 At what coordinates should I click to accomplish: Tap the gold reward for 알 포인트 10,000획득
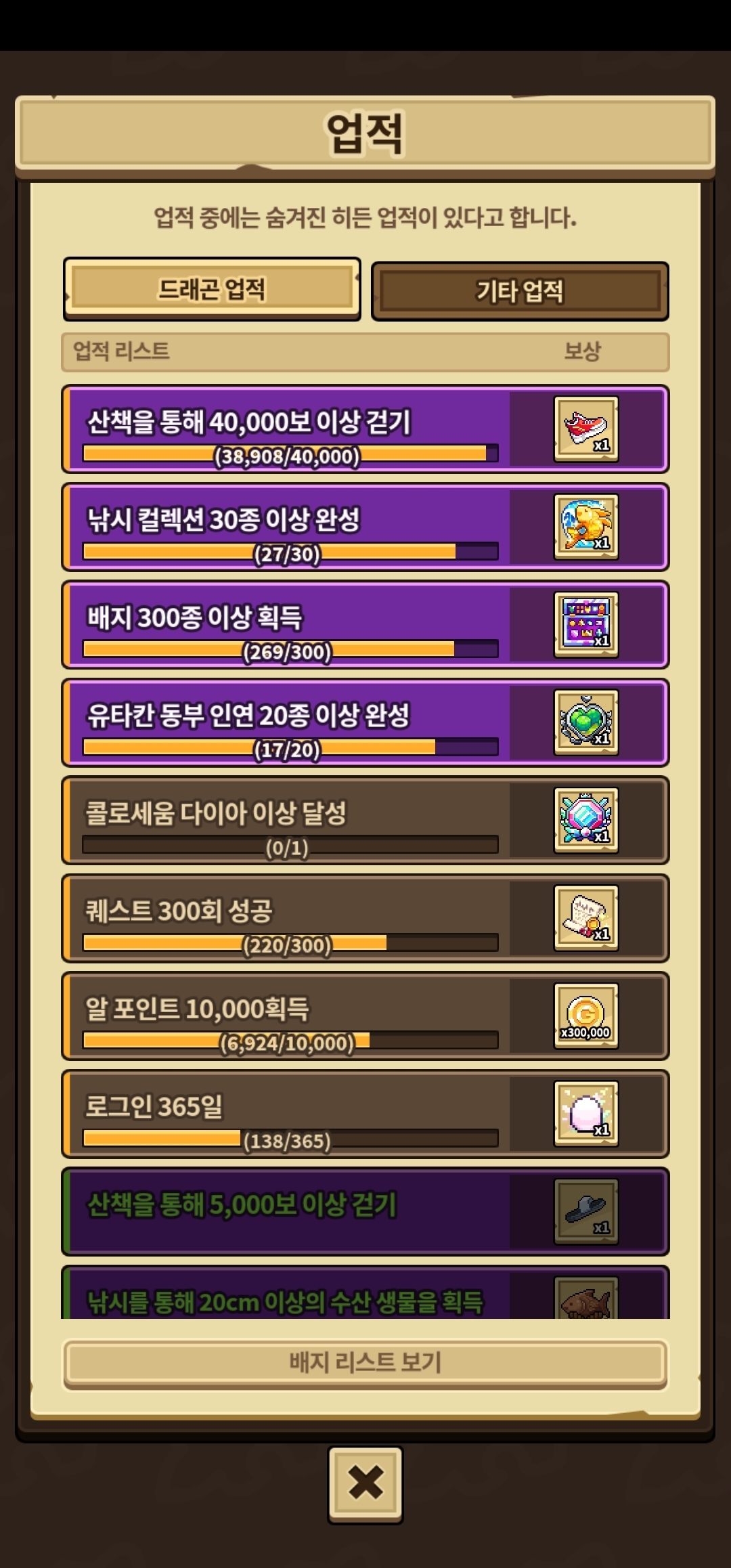click(x=586, y=1016)
